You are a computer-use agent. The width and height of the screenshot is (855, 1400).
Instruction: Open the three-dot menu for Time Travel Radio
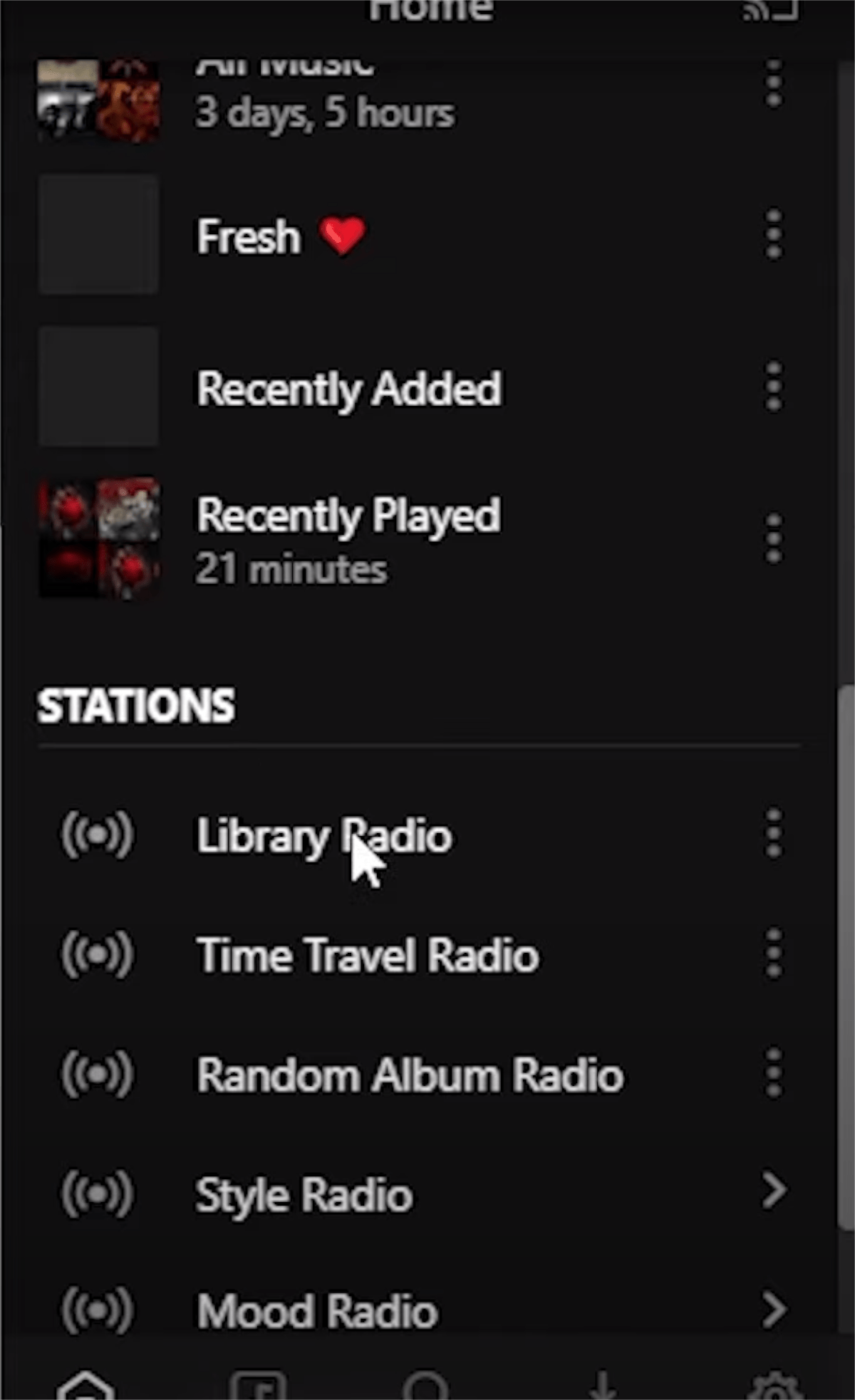[774, 953]
